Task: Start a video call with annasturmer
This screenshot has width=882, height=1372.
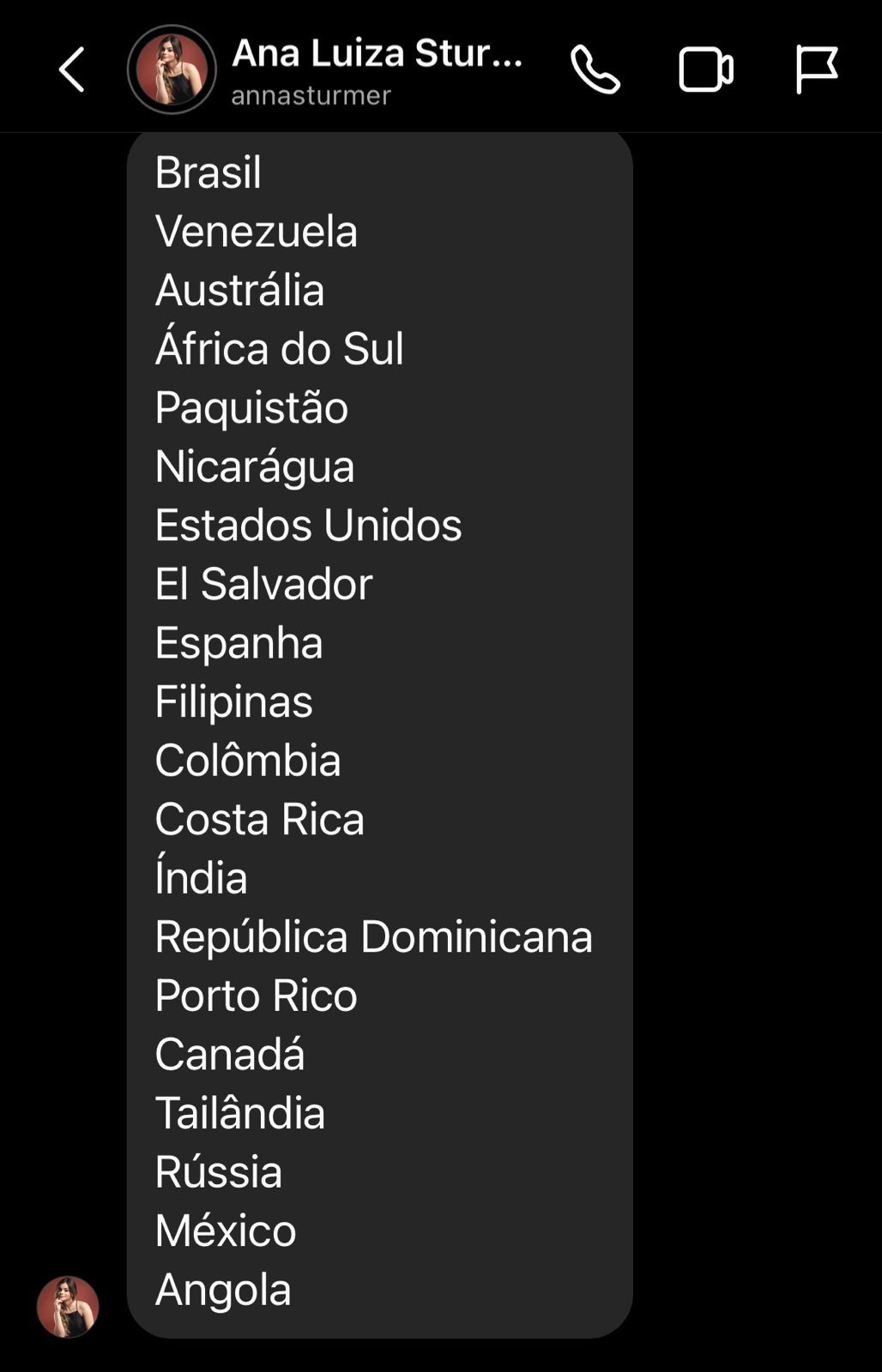Action: (705, 69)
